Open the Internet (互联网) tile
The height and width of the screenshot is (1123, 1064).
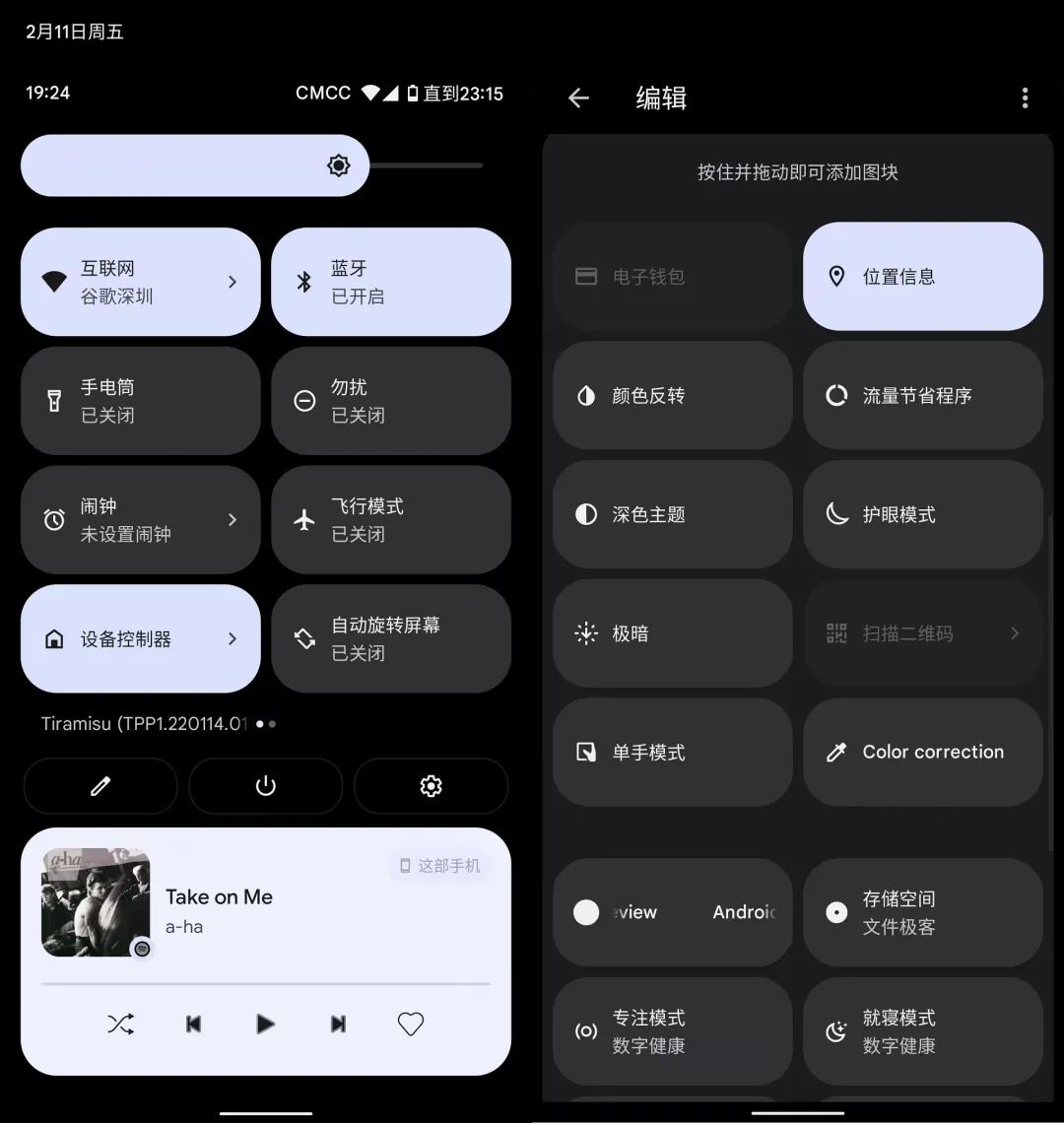click(140, 282)
